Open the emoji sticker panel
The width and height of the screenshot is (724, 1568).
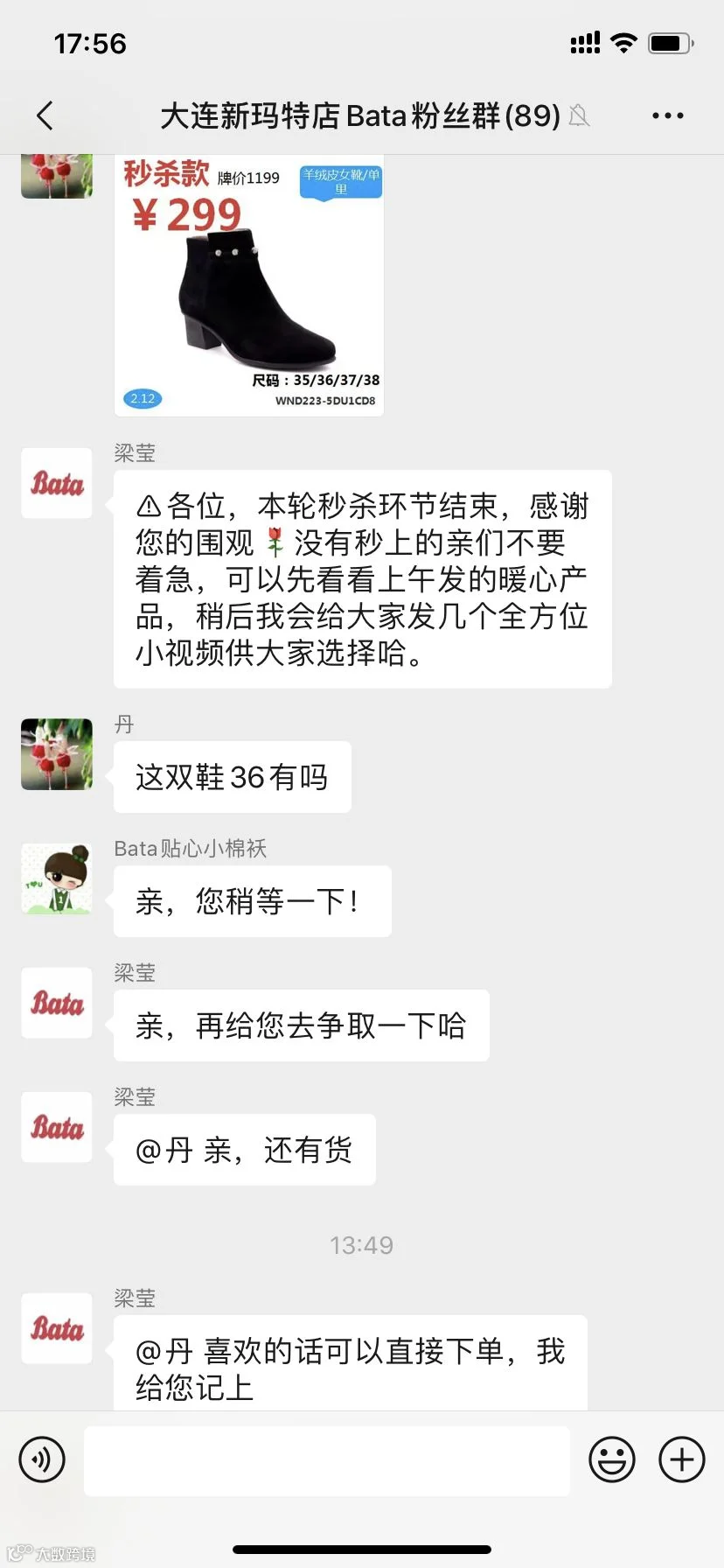tap(612, 1459)
